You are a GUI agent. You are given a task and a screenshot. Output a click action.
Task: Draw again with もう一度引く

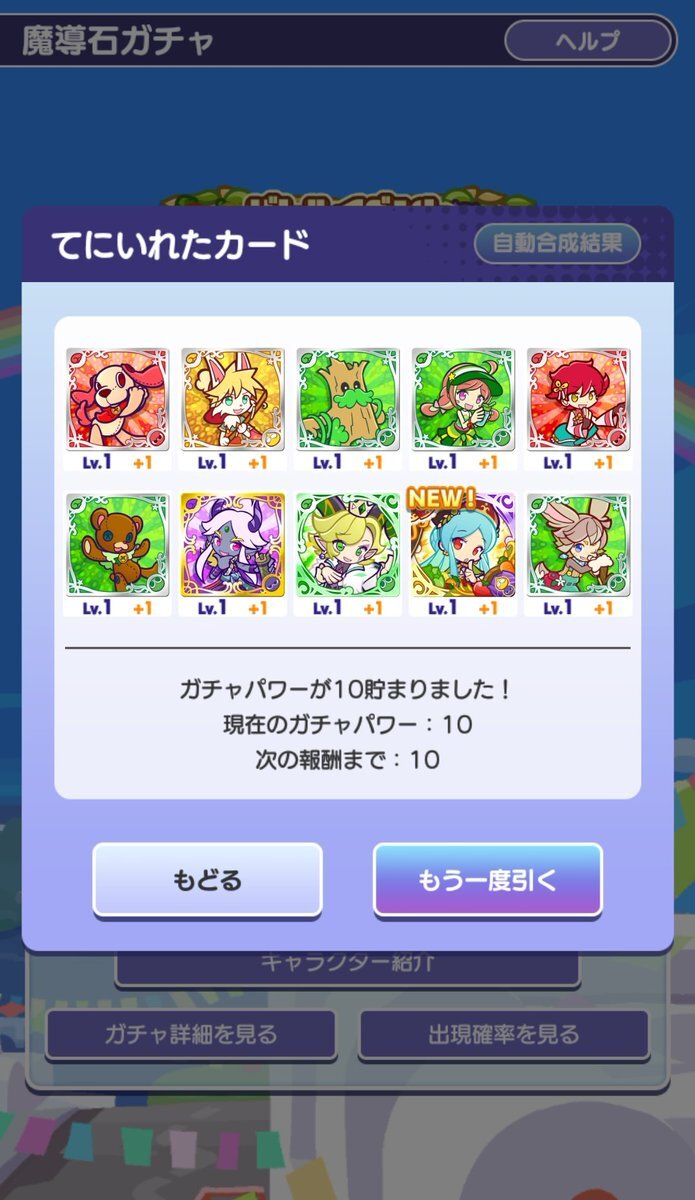click(488, 879)
